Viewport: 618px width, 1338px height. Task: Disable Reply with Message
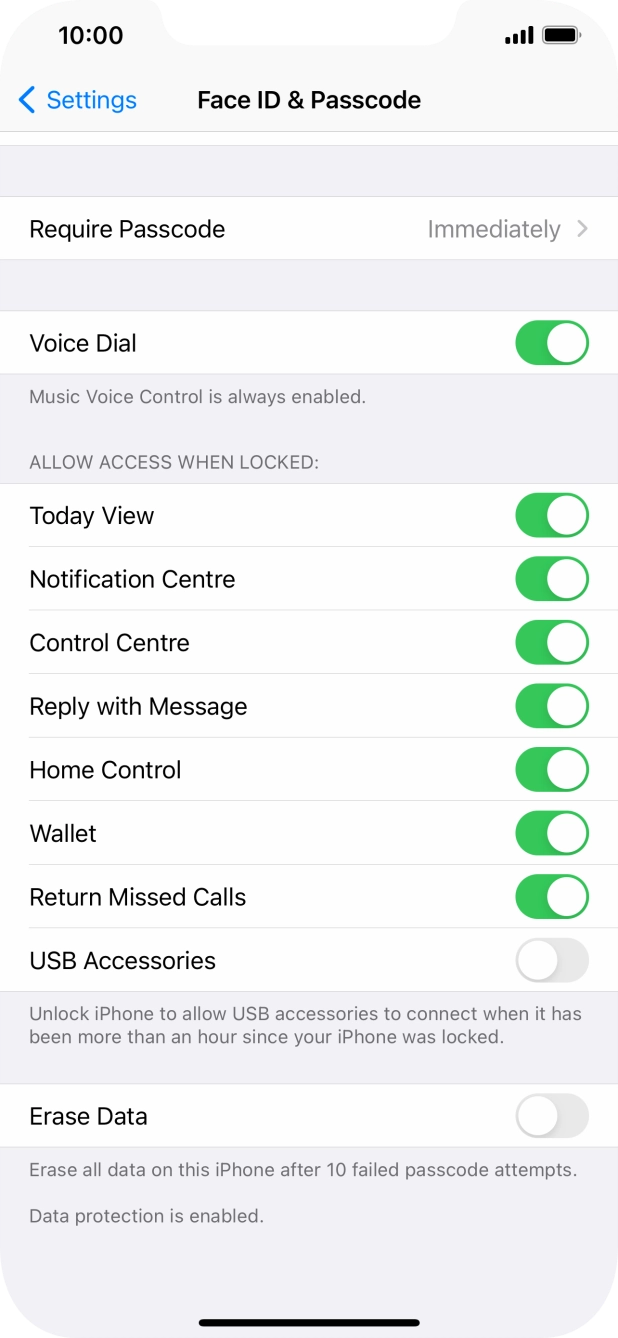[x=551, y=706]
